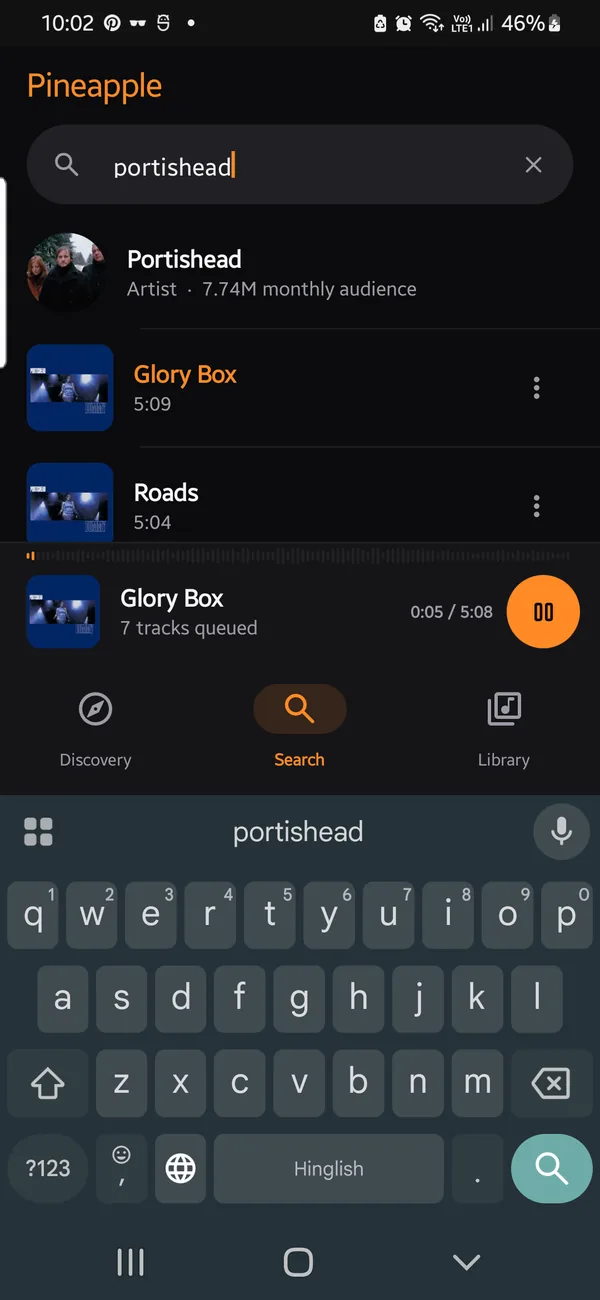Open more options for Roads
Viewport: 600px width, 1300px height.
click(537, 506)
